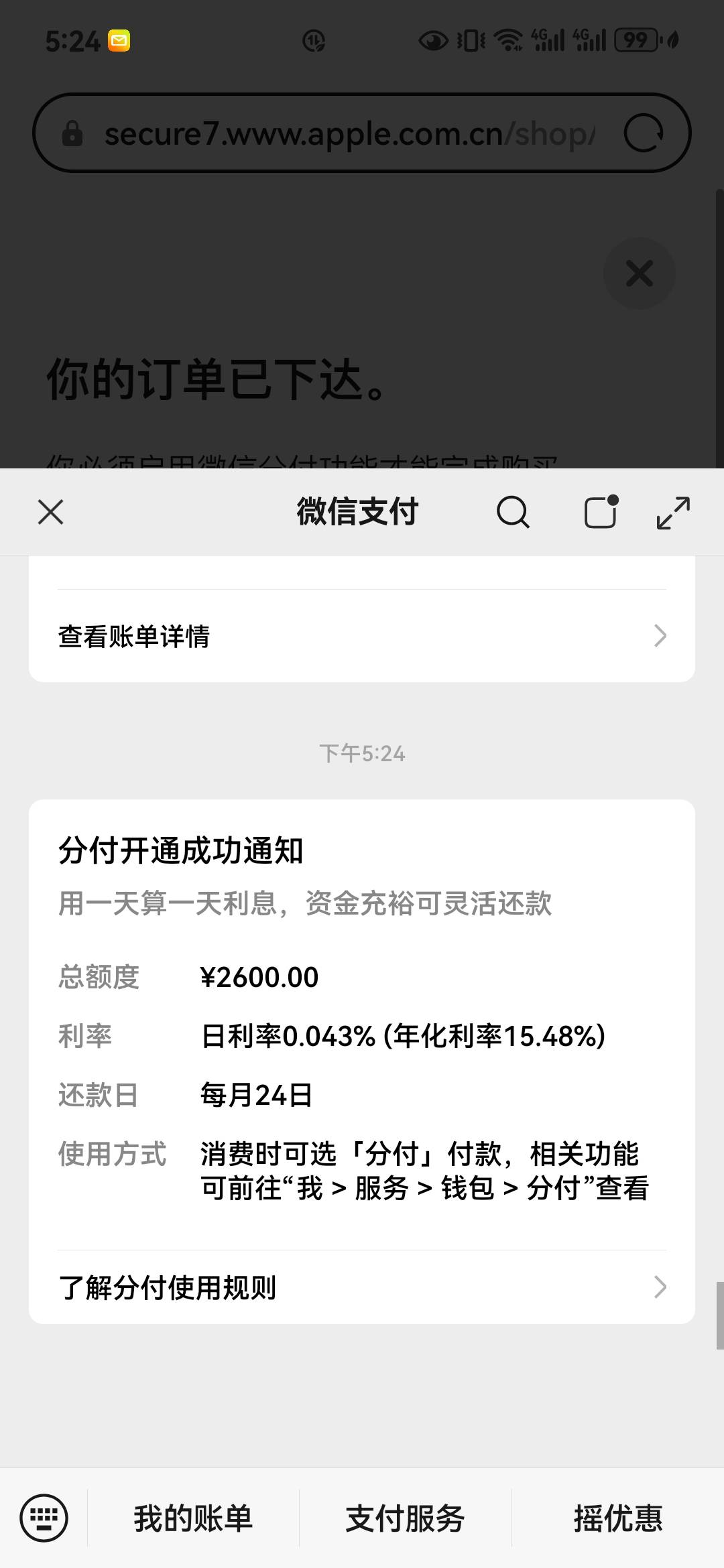Screen dimensions: 724x1568
Task: Open 查看账单详情
Action: point(362,636)
